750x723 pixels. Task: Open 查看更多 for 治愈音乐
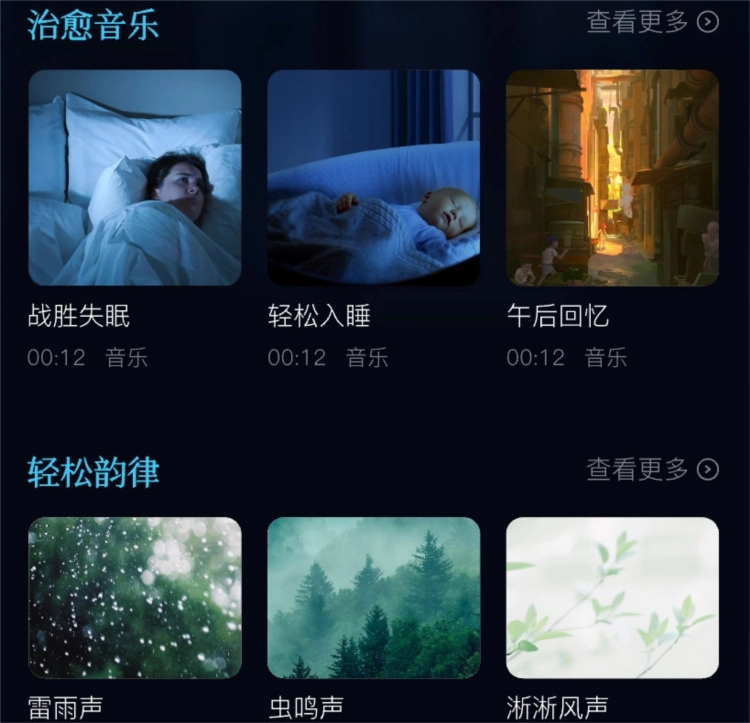[652, 22]
